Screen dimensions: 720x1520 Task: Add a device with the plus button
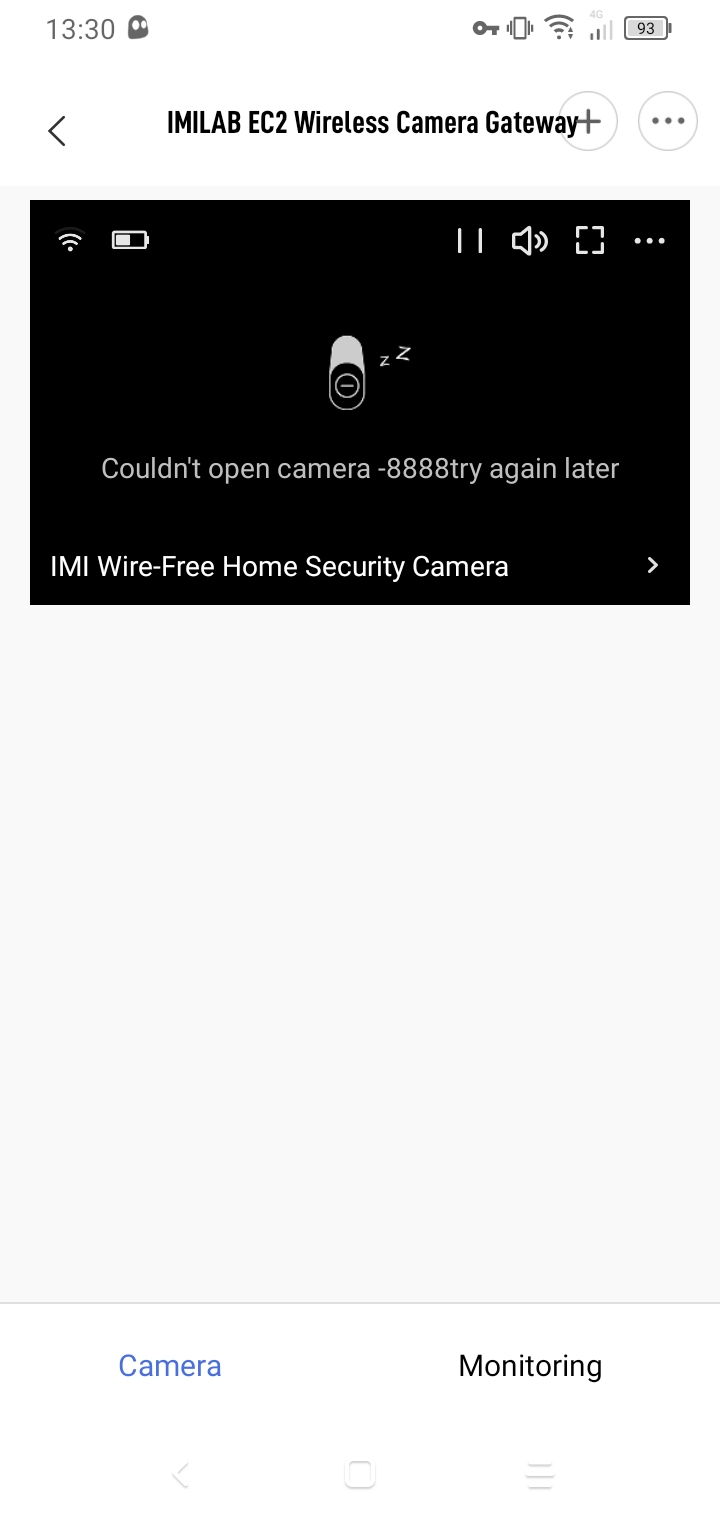(588, 121)
